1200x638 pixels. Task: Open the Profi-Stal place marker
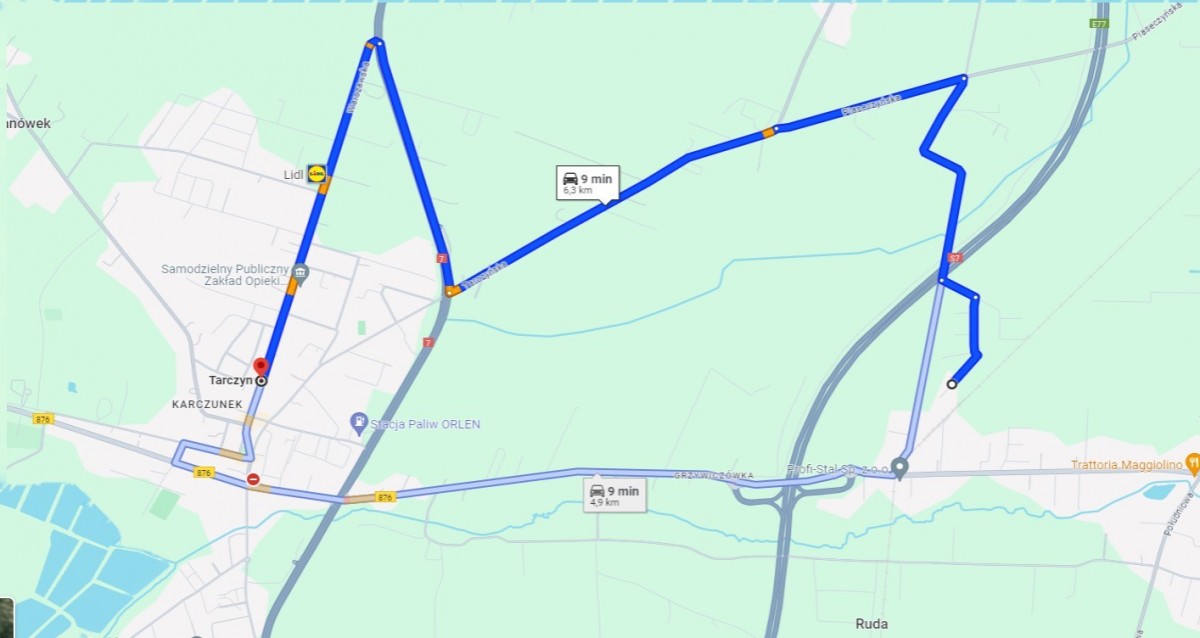(899, 467)
